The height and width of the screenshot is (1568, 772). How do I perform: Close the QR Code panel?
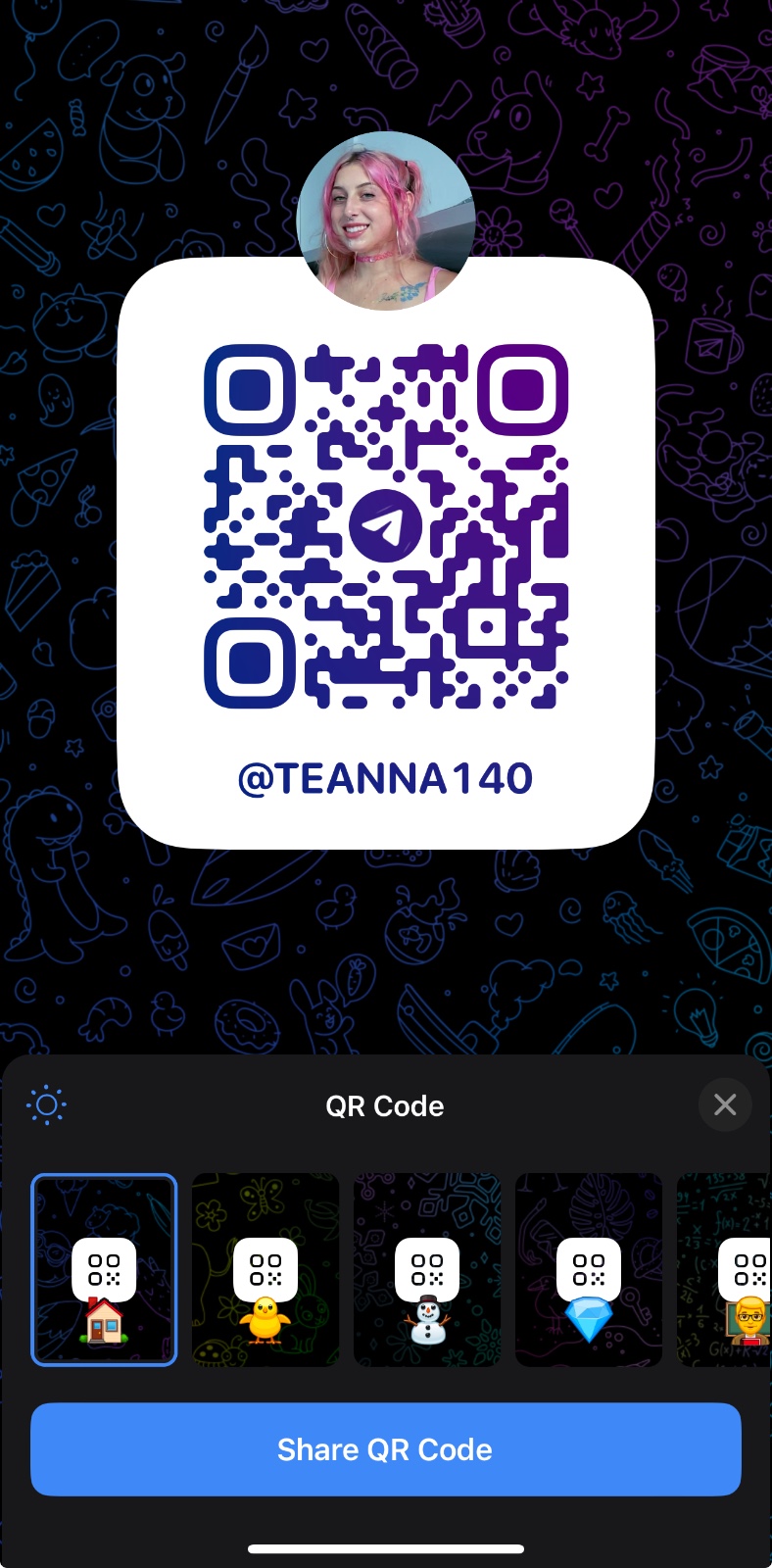click(x=725, y=1104)
